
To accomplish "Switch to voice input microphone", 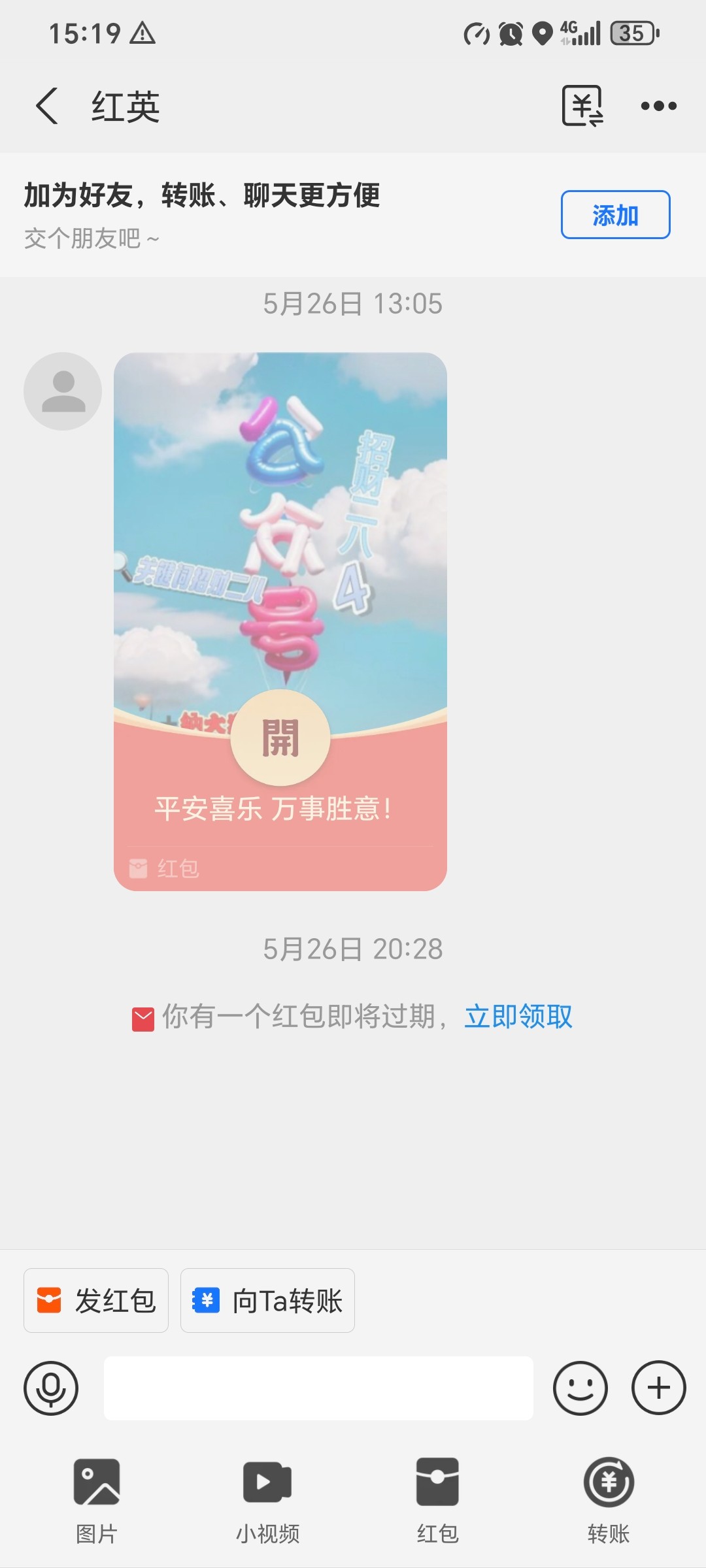I will [x=51, y=1388].
